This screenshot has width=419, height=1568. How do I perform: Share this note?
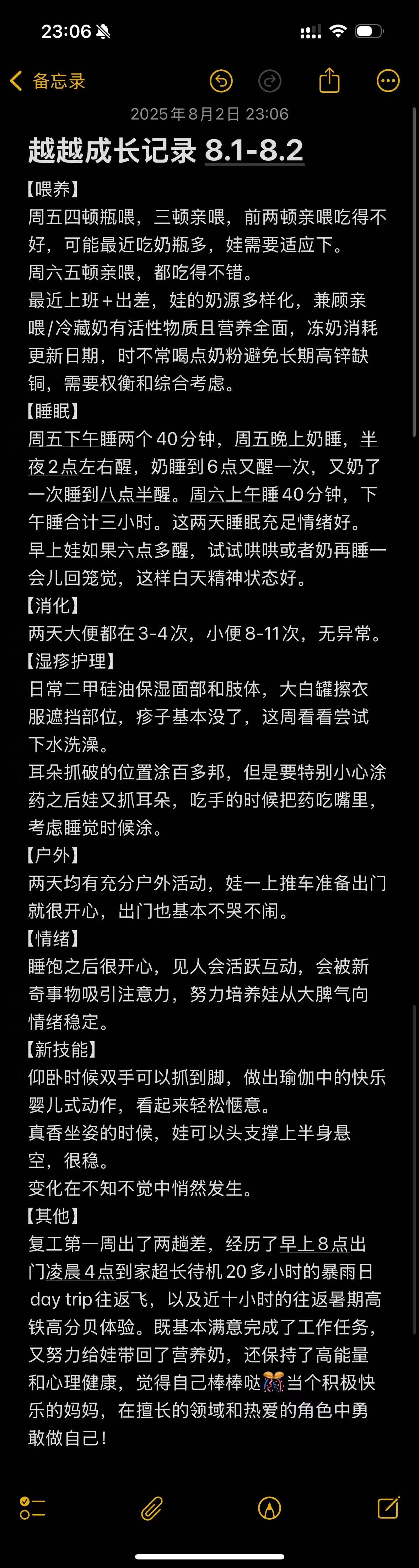click(x=329, y=81)
